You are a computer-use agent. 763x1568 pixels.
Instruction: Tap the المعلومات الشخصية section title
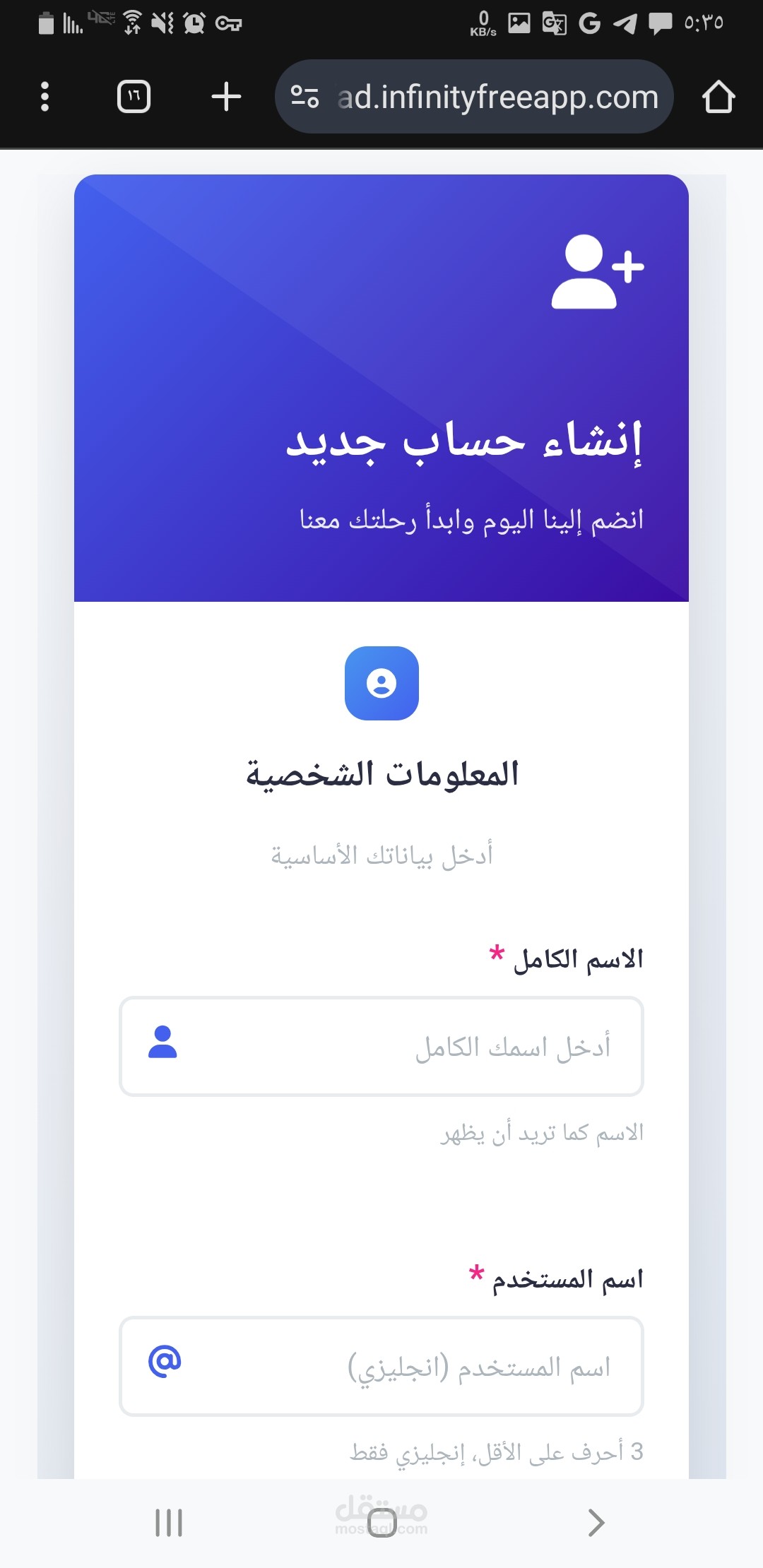[x=381, y=774]
